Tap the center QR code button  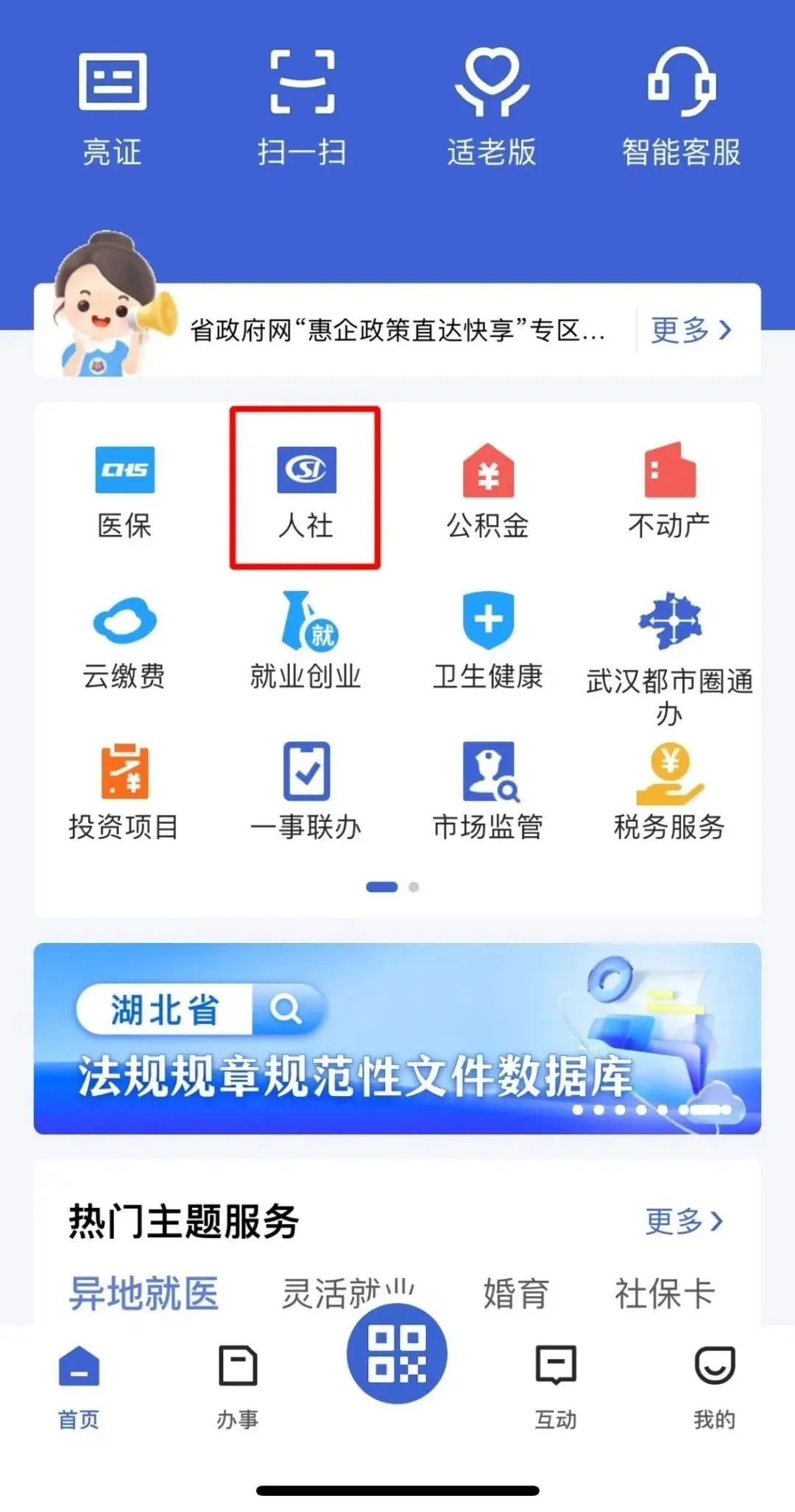coord(397,1353)
